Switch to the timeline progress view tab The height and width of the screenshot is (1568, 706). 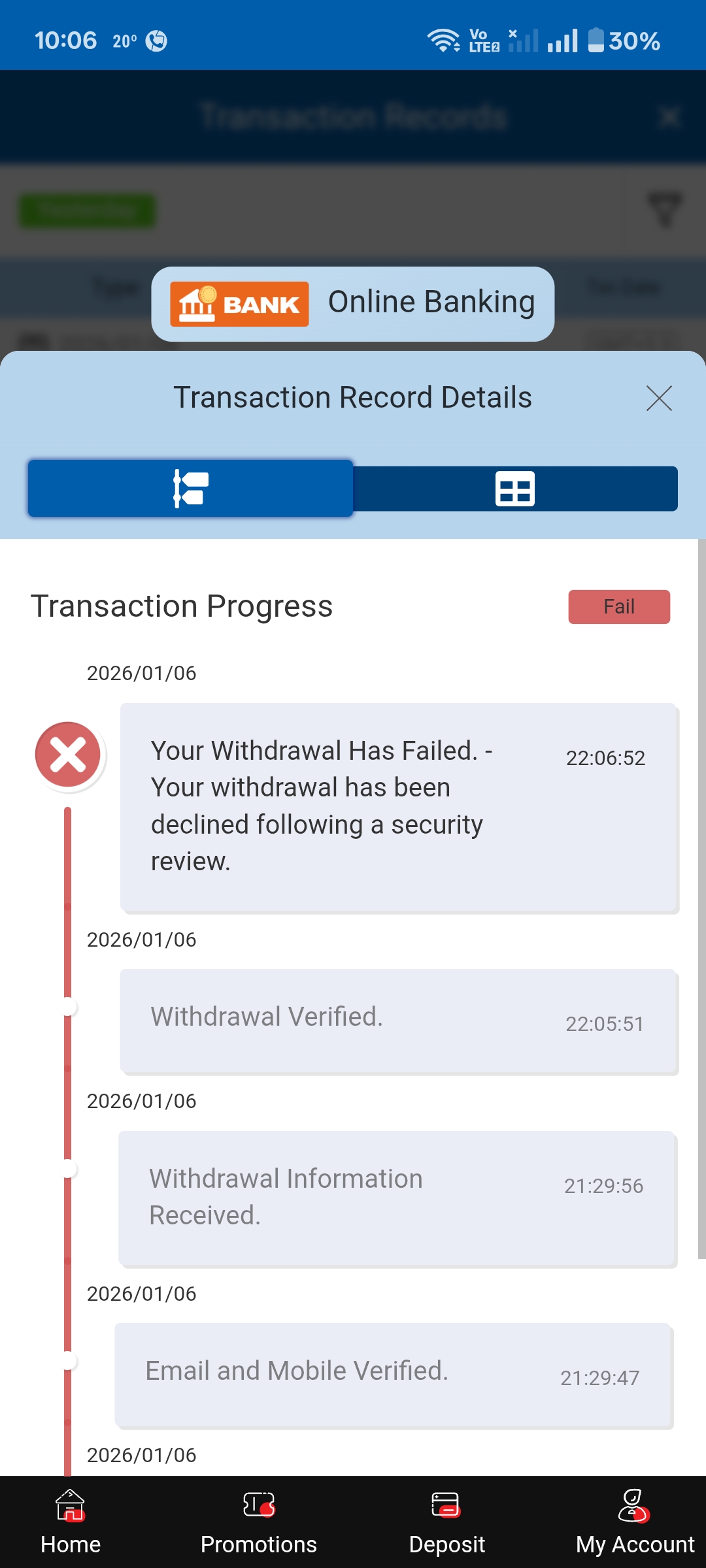click(190, 489)
